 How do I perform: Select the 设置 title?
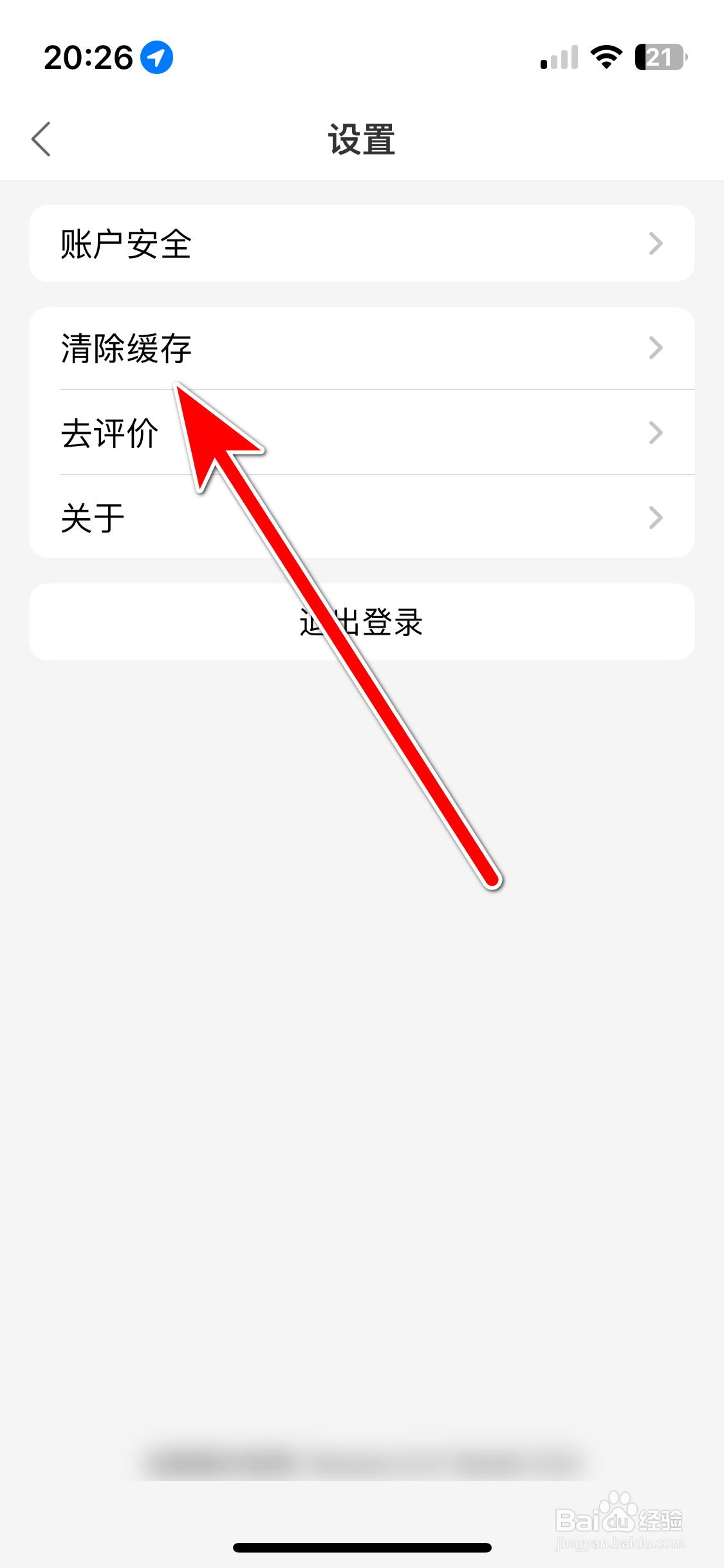coord(362,139)
